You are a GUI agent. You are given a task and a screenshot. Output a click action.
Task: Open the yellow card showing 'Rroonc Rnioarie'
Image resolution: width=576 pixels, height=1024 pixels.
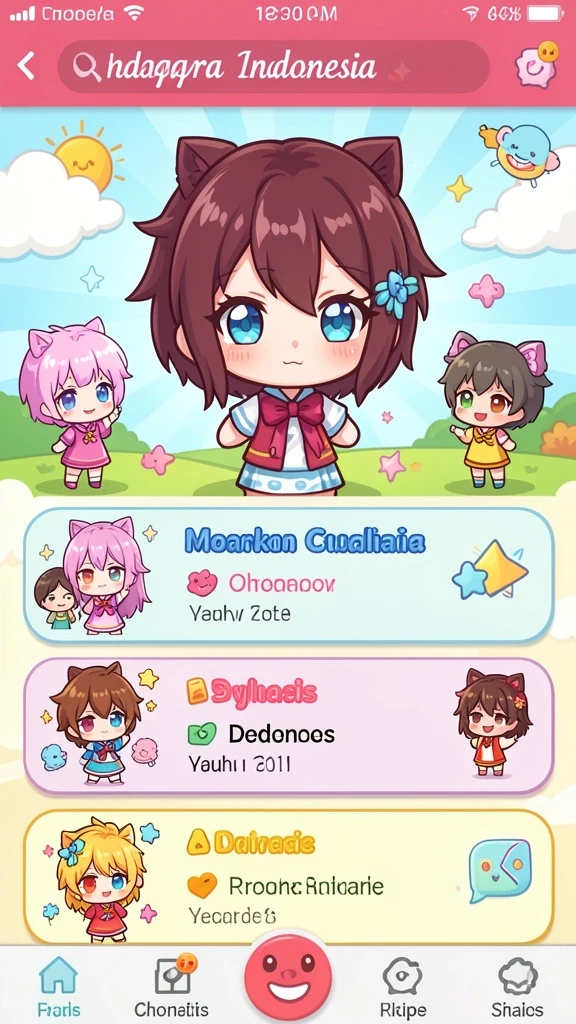(289, 876)
